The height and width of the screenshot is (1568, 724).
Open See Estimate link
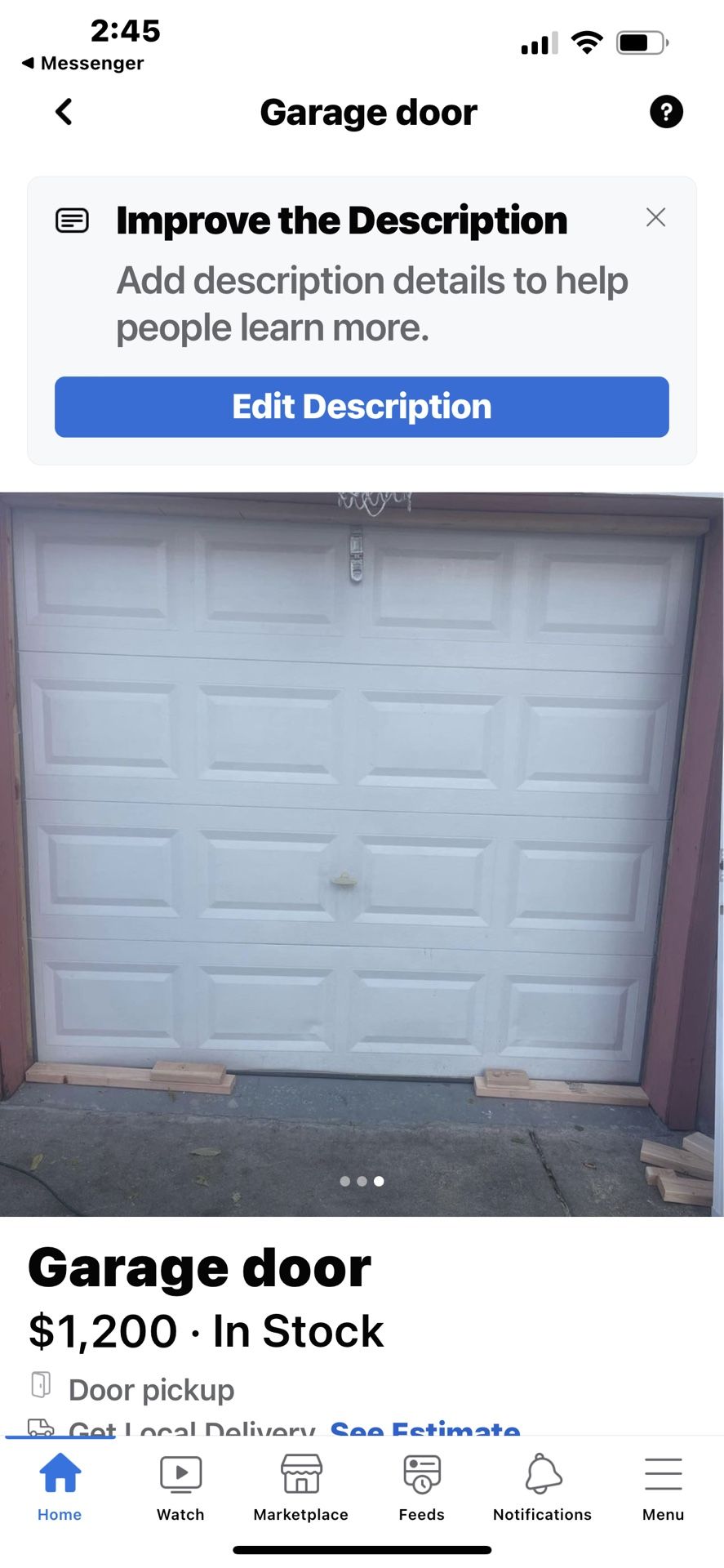point(424,1428)
